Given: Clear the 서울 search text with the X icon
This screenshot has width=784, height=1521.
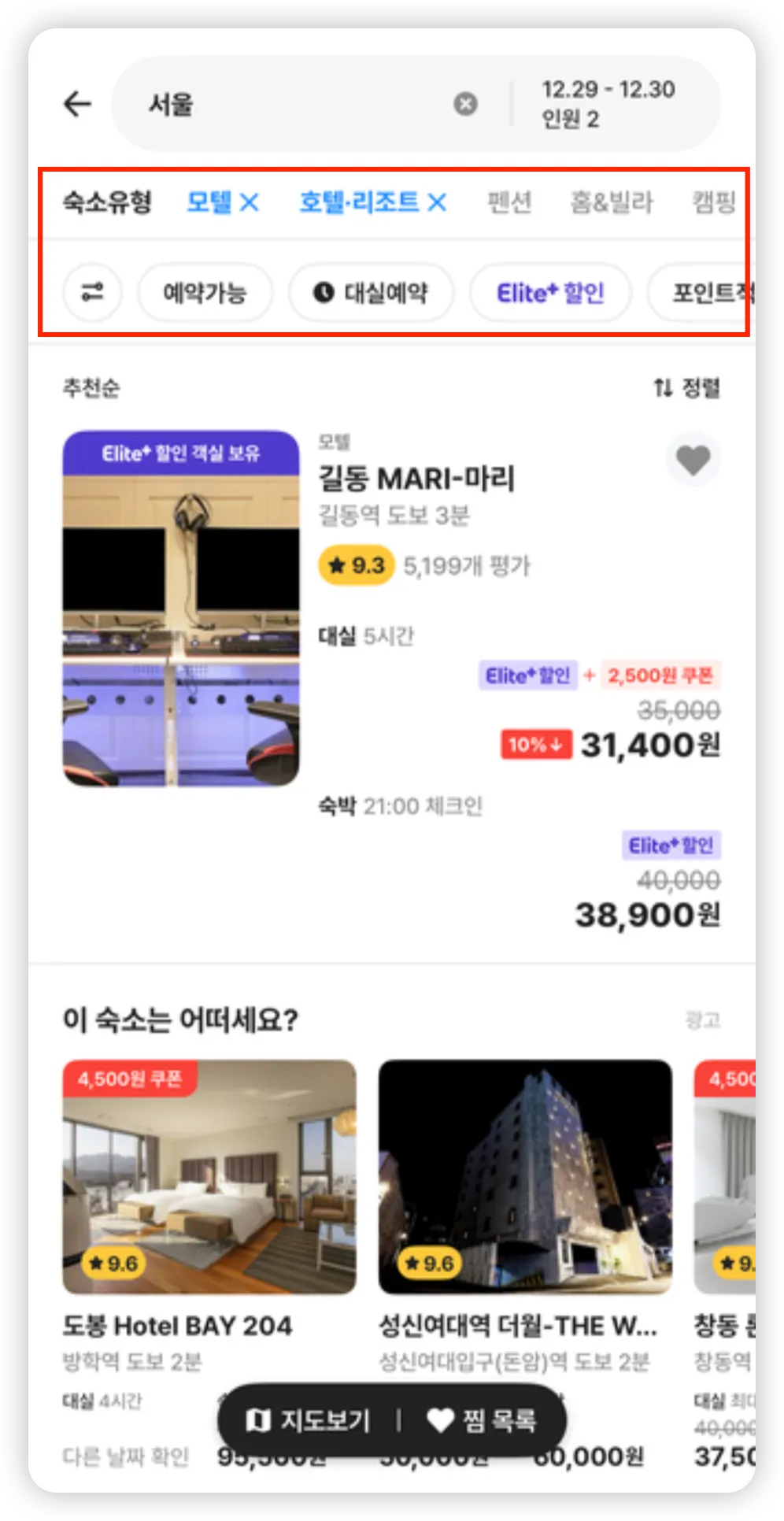Looking at the screenshot, I should click(466, 102).
